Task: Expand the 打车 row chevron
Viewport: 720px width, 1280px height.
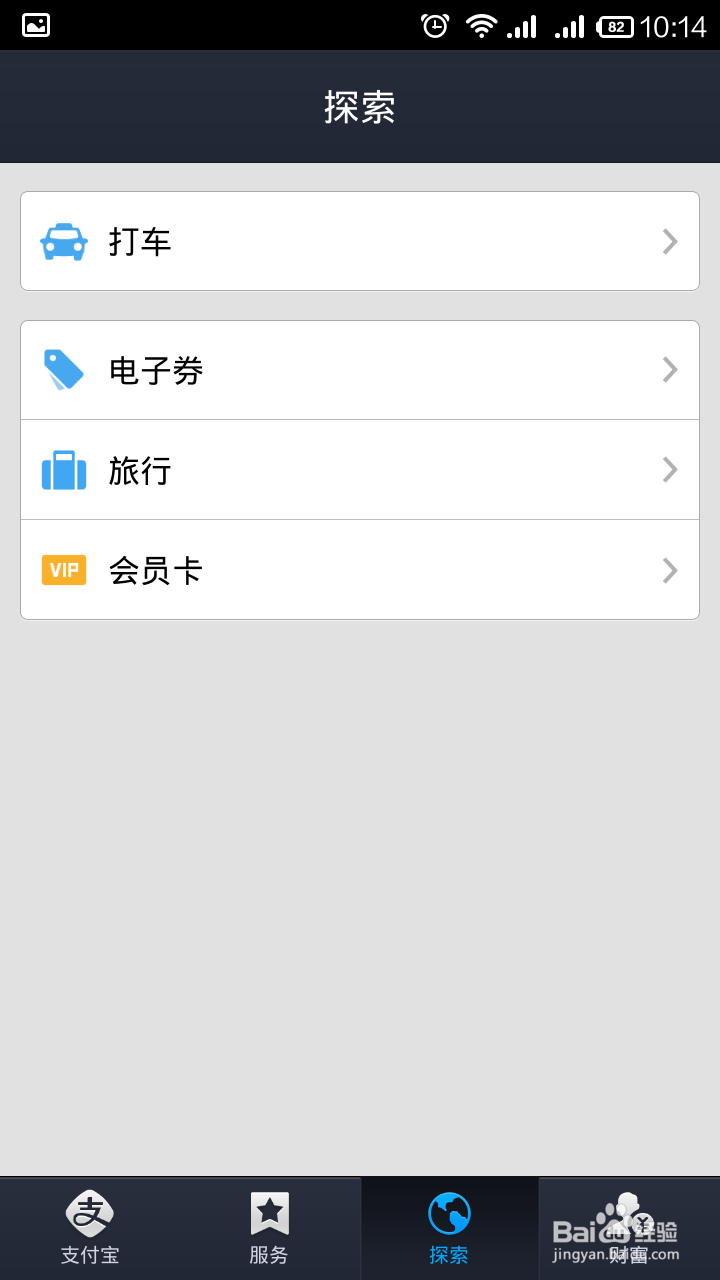Action: pos(668,241)
